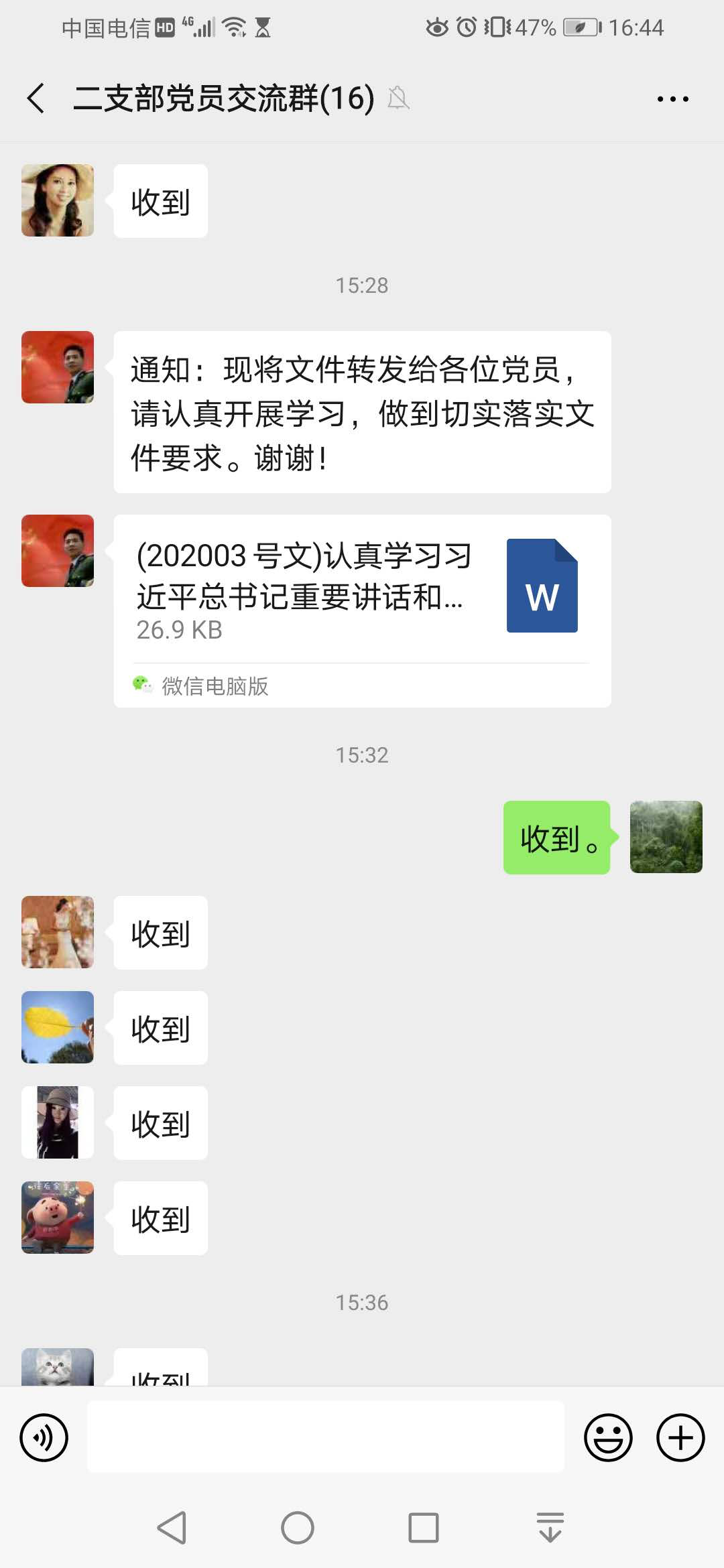Tap the forest avatar beside 收到。
The height and width of the screenshot is (1568, 724).
(666, 837)
